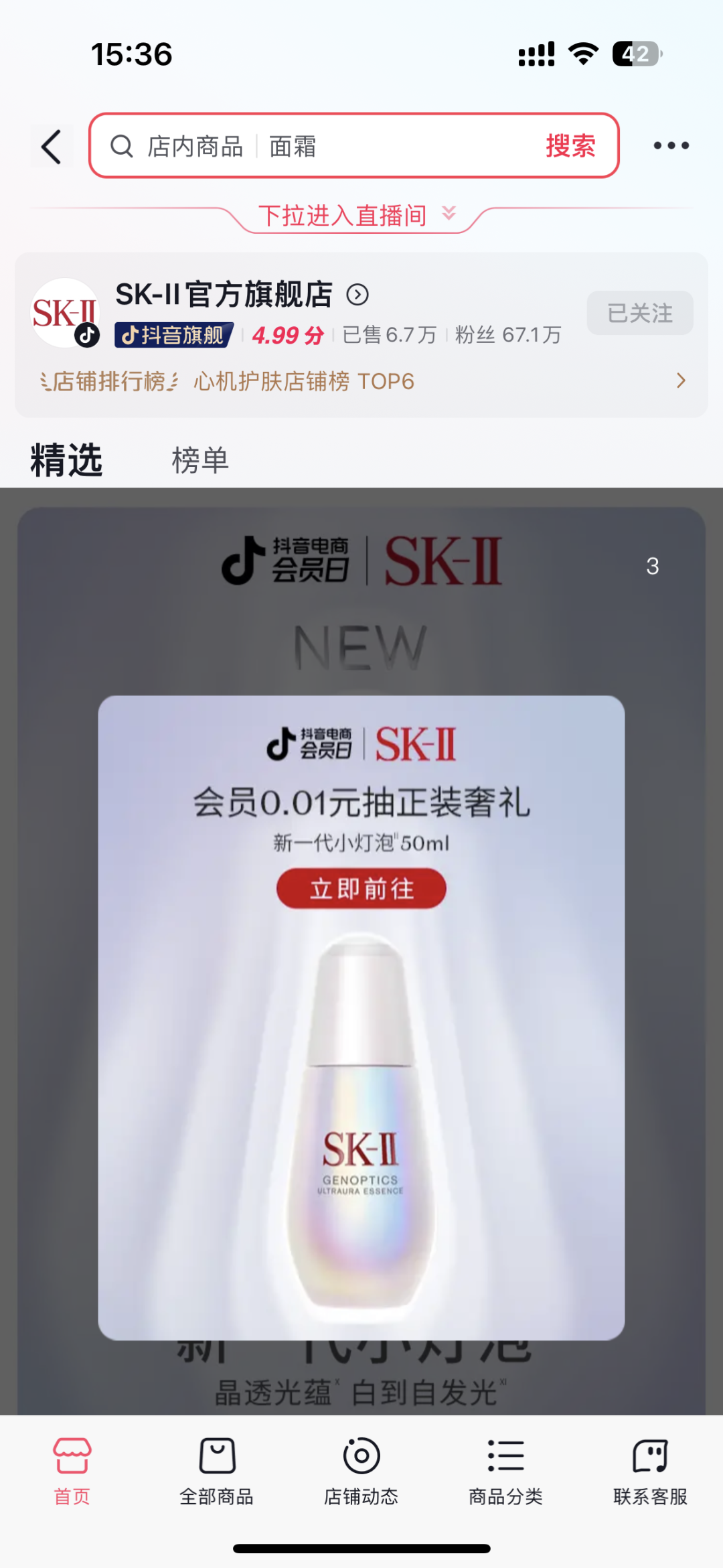Tap the red 搜索 button
The height and width of the screenshot is (1568, 723).
tap(570, 146)
